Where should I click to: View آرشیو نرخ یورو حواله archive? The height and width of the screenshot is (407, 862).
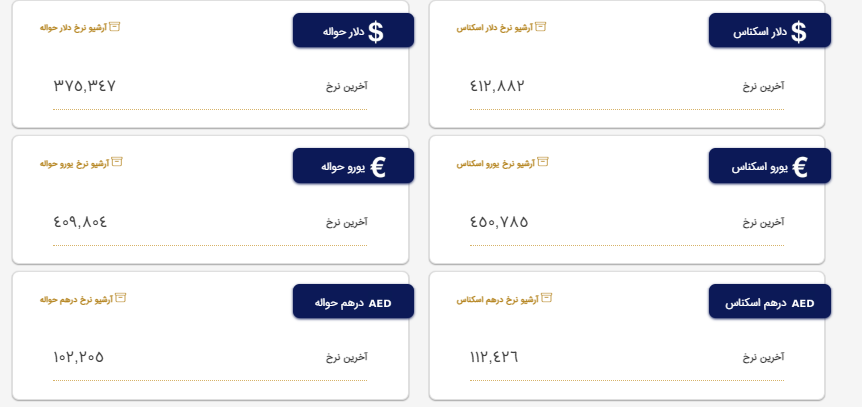click(81, 162)
